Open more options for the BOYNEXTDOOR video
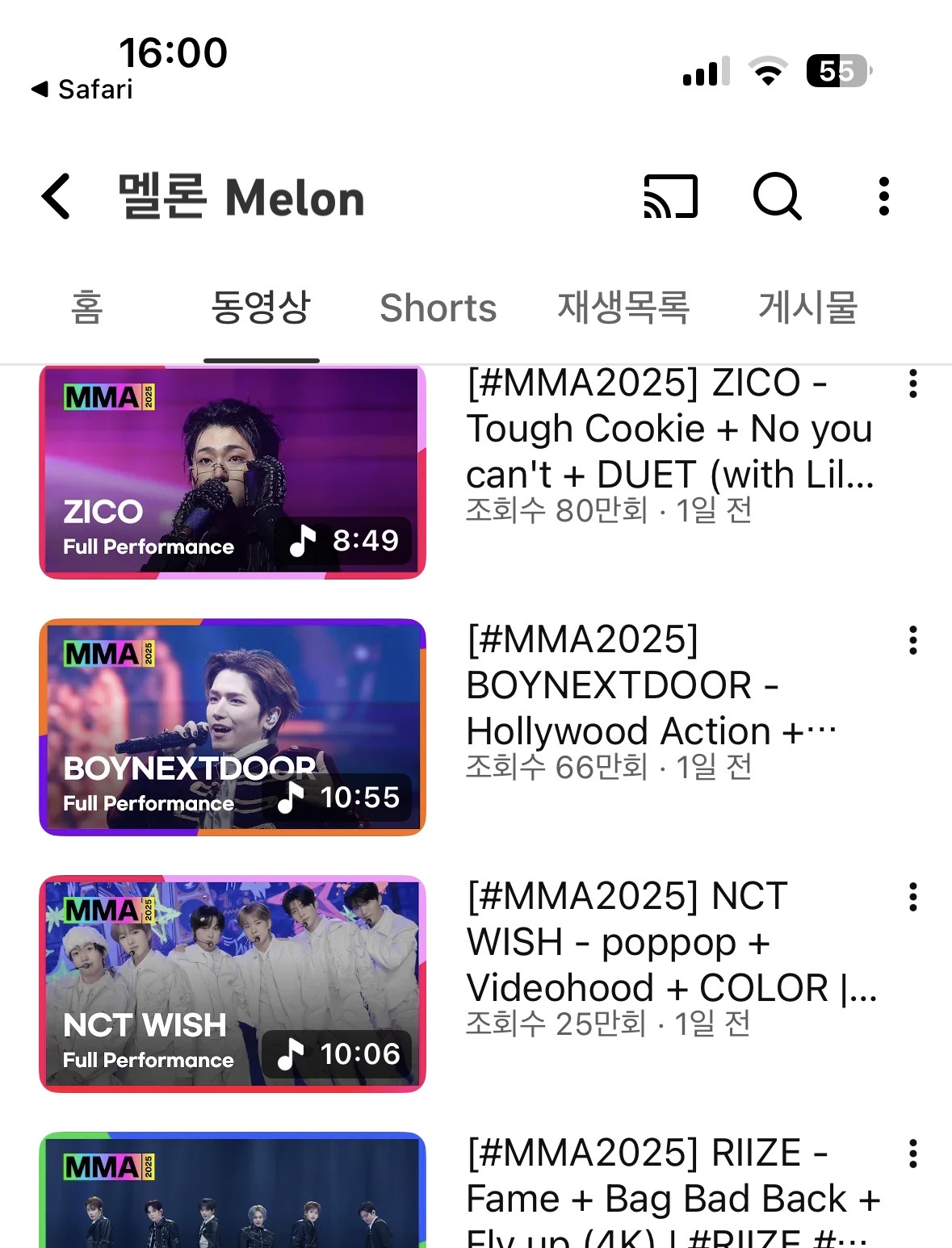Viewport: 952px width, 1248px height. (x=913, y=641)
